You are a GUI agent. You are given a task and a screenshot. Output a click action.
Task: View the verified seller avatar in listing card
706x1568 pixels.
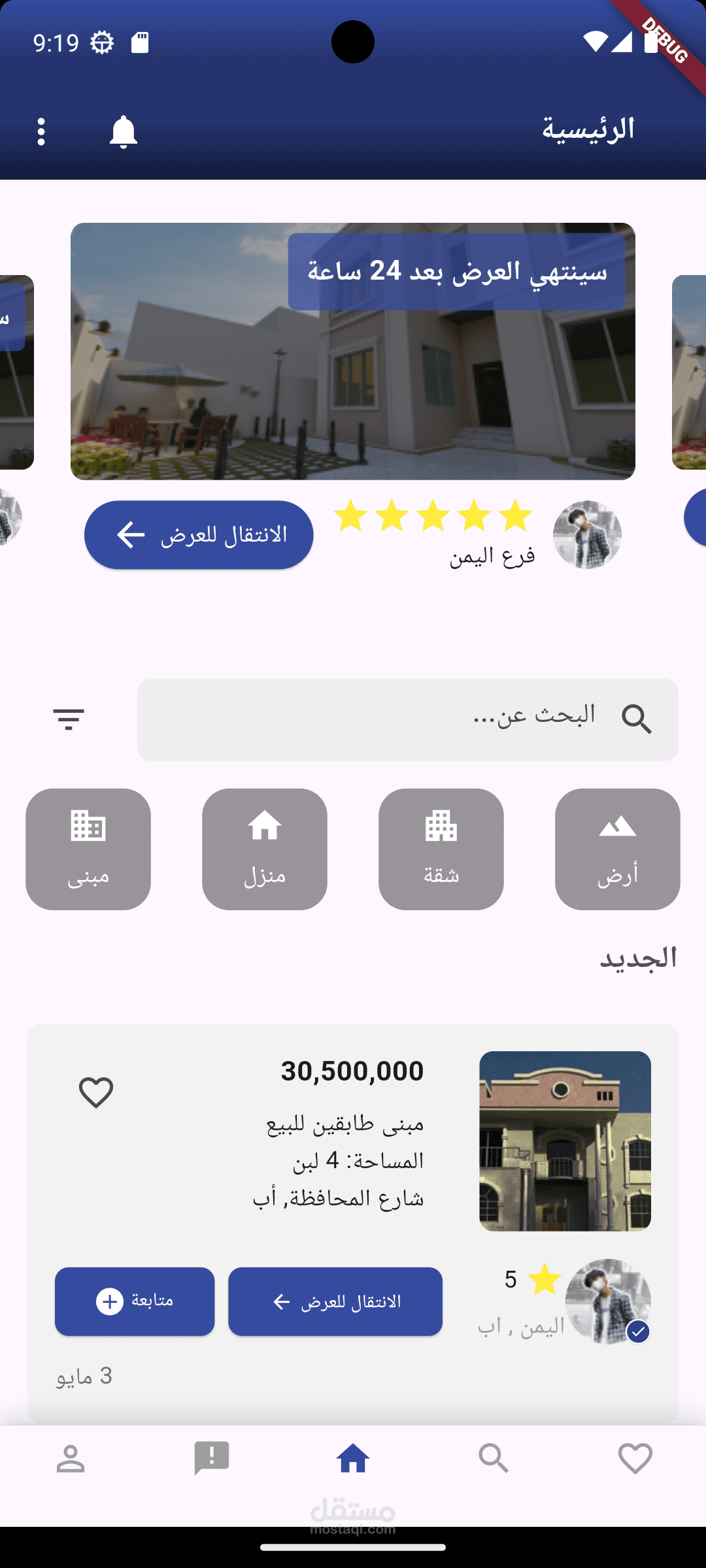608,1301
